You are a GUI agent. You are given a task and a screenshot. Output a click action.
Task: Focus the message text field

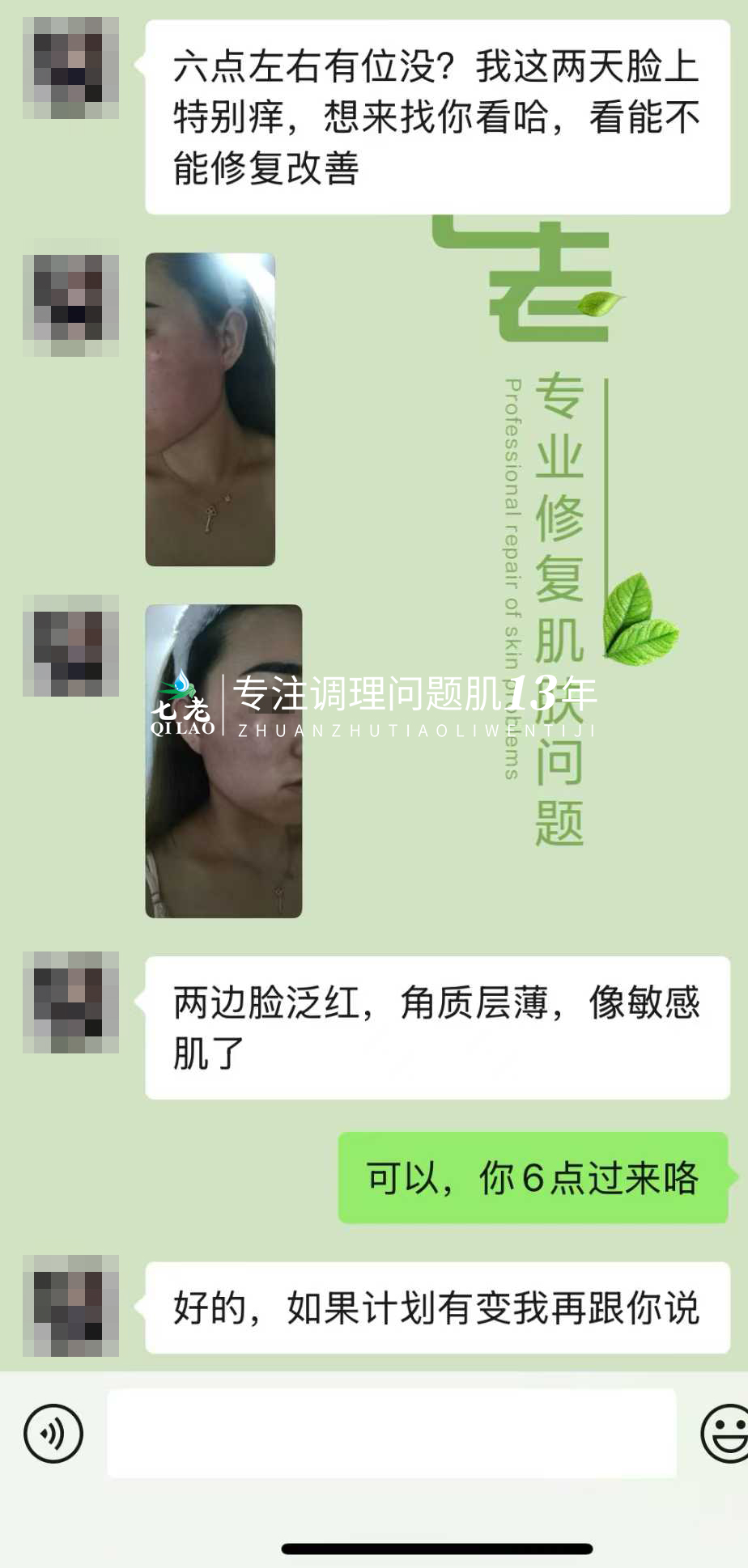coord(392,1433)
